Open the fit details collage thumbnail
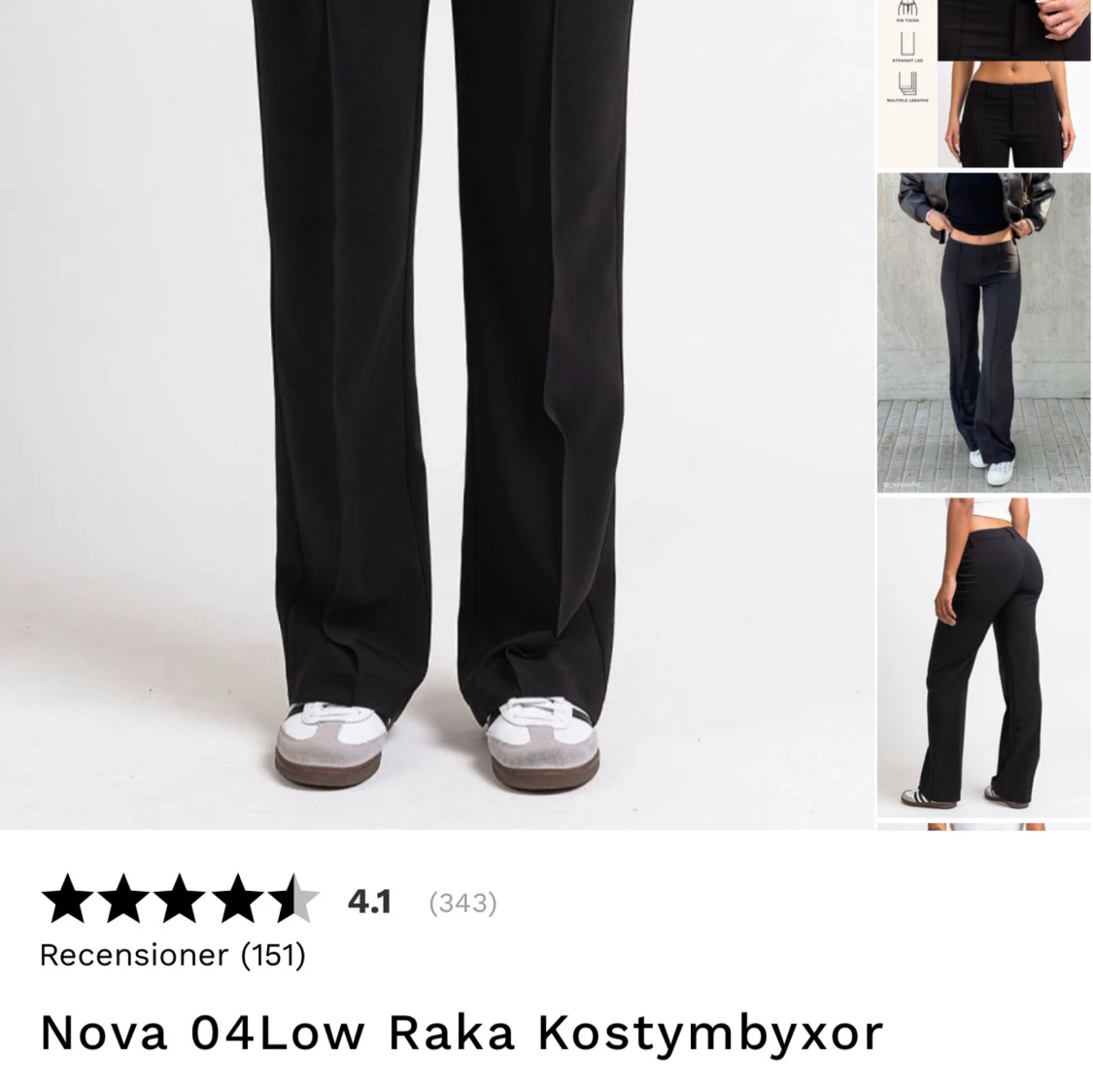The width and height of the screenshot is (1093, 1092). tap(982, 84)
